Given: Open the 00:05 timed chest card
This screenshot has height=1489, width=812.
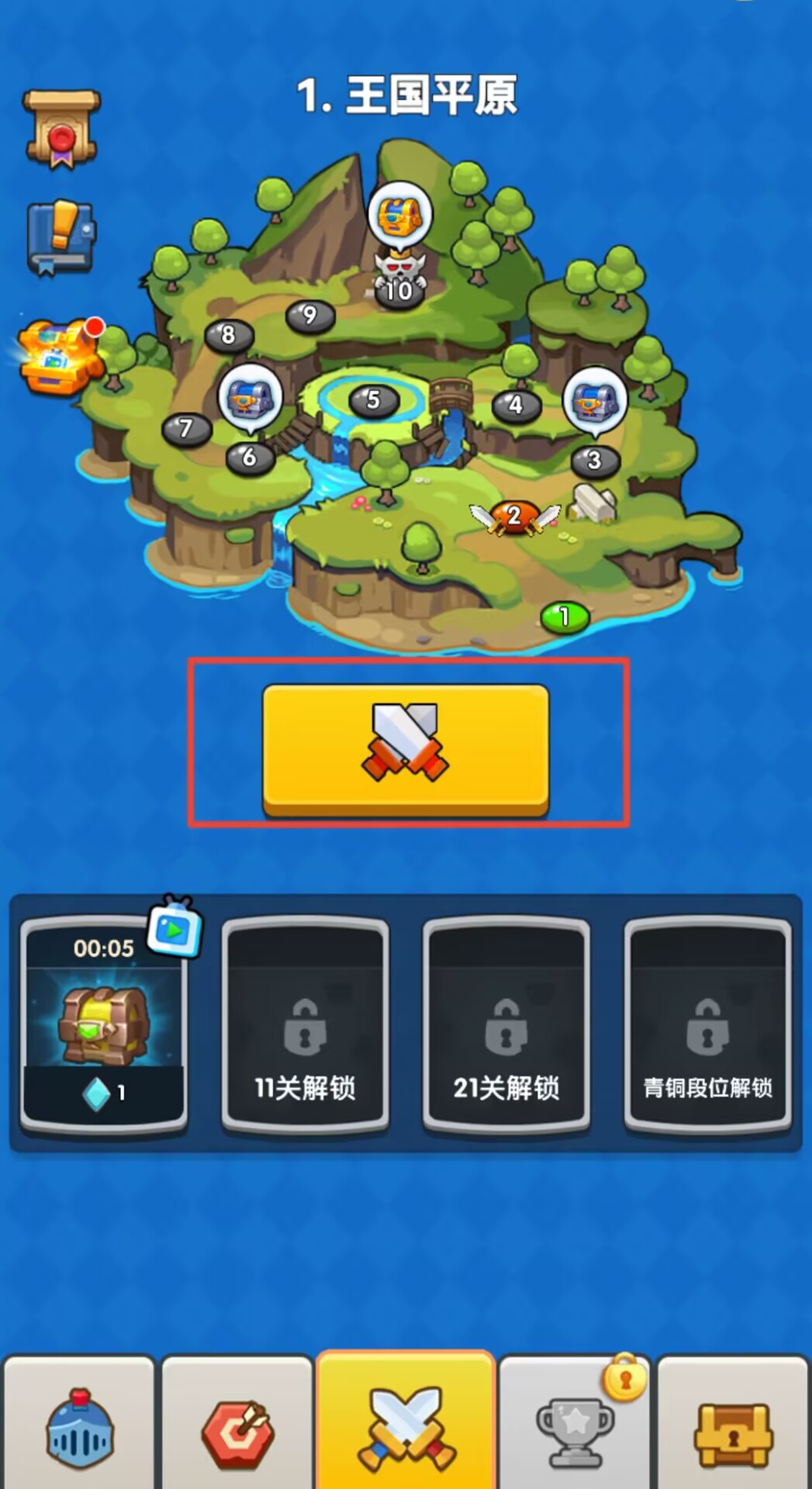Looking at the screenshot, I should click(x=104, y=1024).
